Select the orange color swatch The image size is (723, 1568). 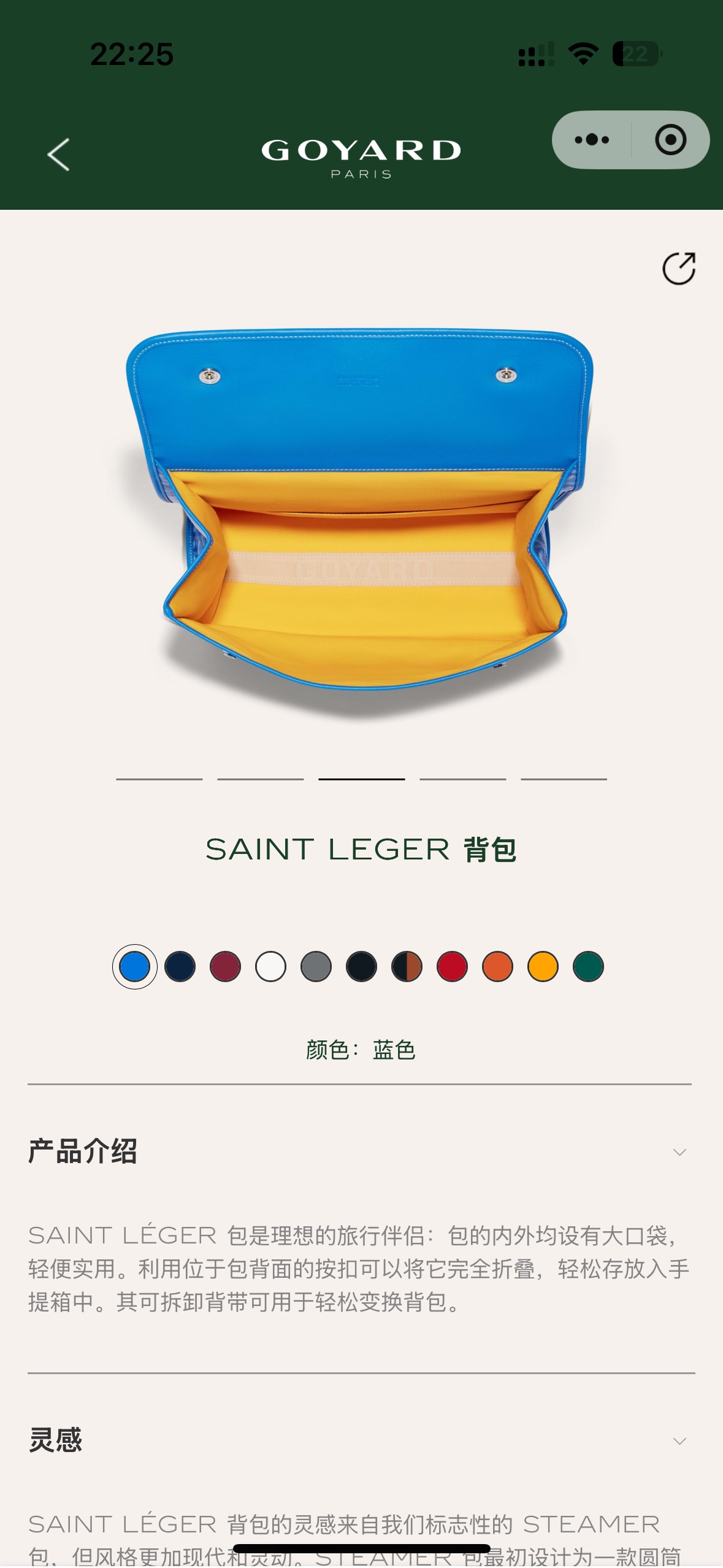(497, 967)
